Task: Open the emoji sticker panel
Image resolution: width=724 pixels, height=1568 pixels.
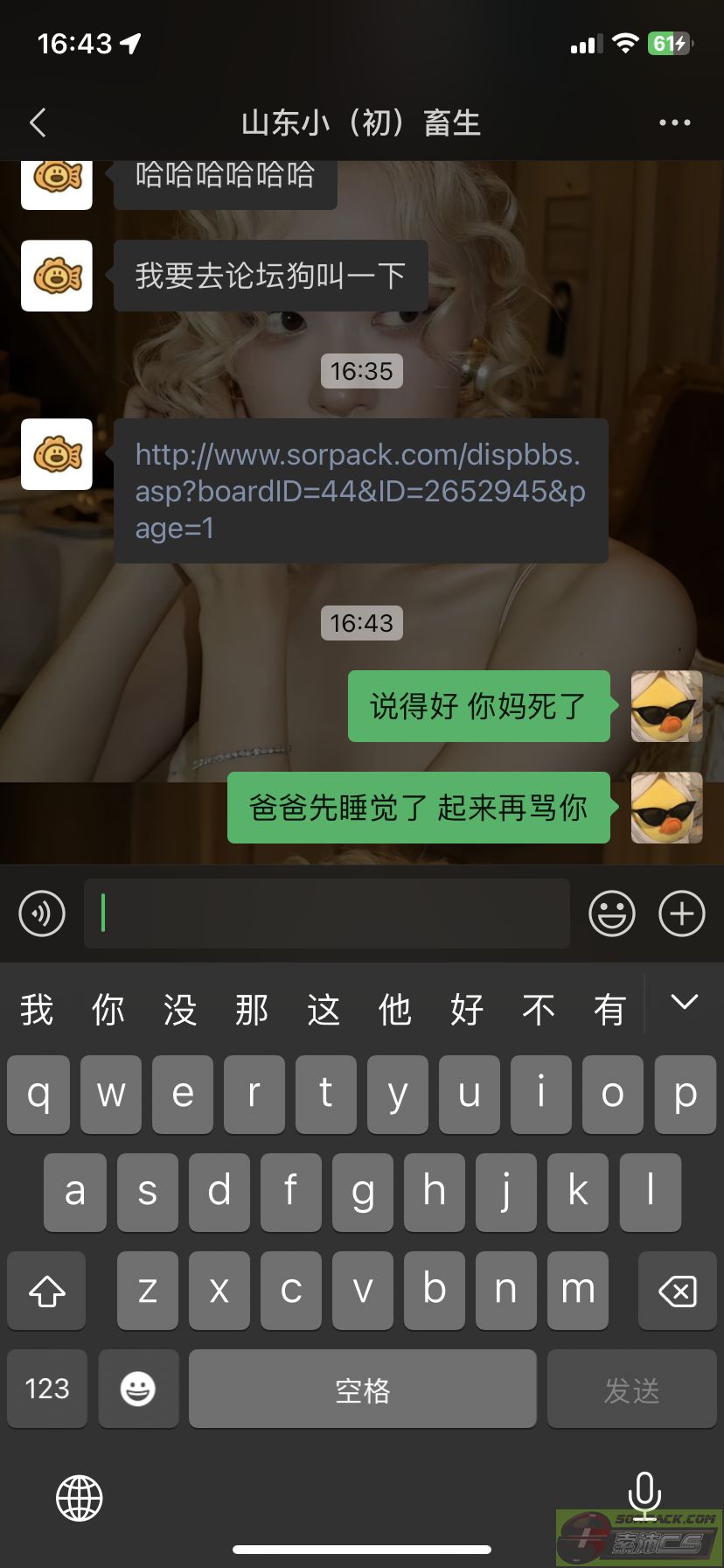Action: pyautogui.click(x=612, y=913)
